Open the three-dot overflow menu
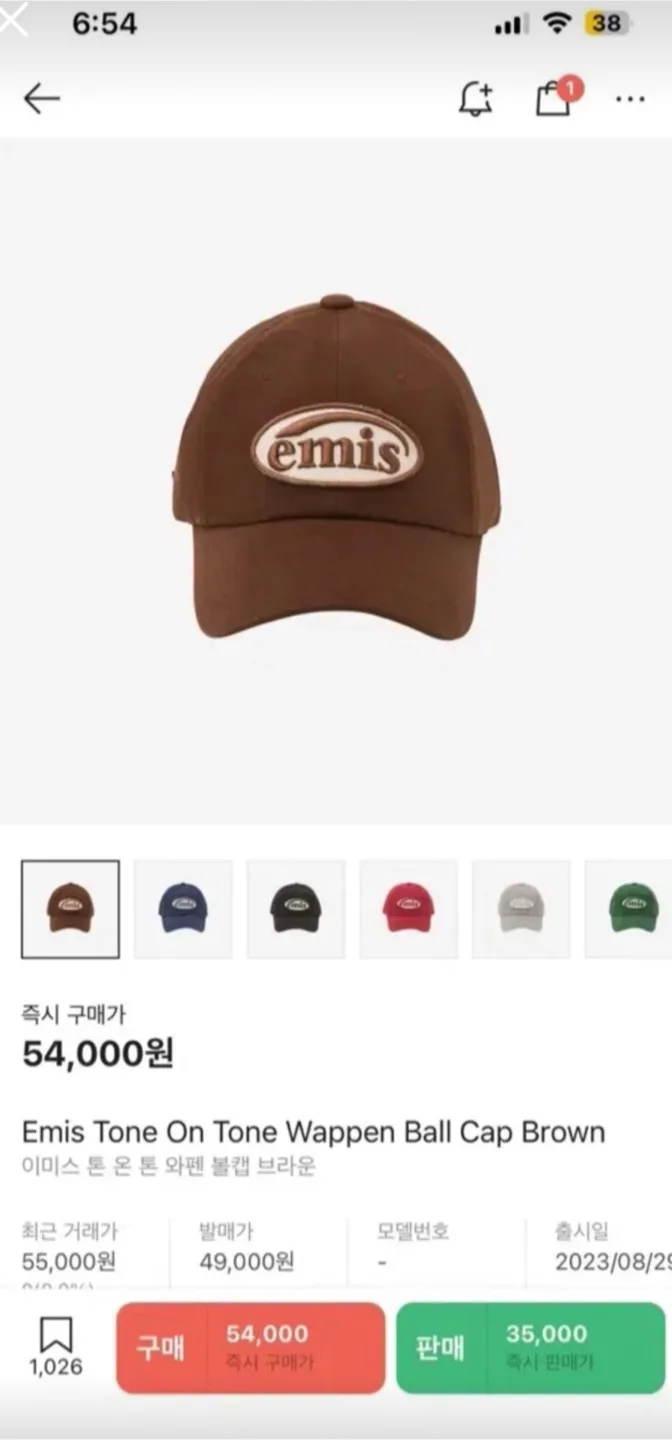The height and width of the screenshot is (1440, 672). pos(630,99)
